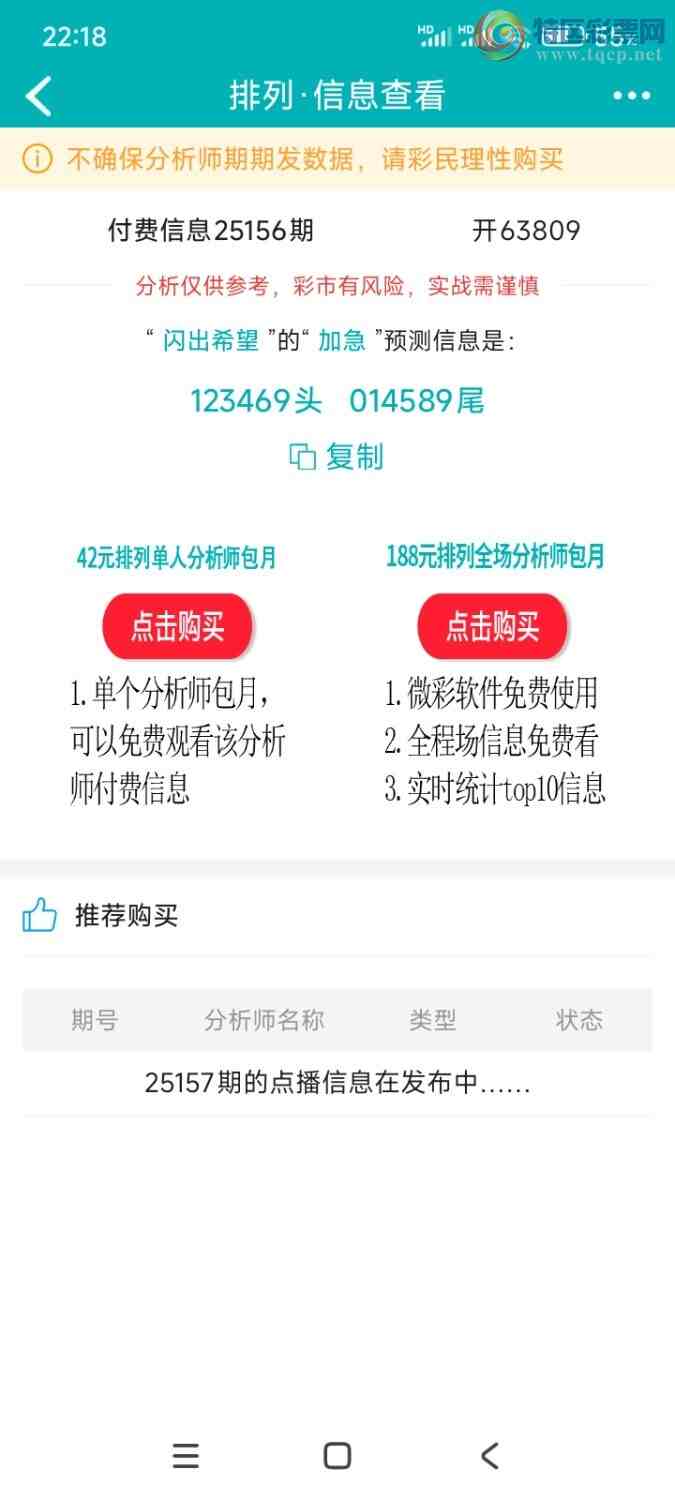Image resolution: width=675 pixels, height=1500 pixels.
Task: Open the three-dot overflow menu
Action: (x=631, y=96)
